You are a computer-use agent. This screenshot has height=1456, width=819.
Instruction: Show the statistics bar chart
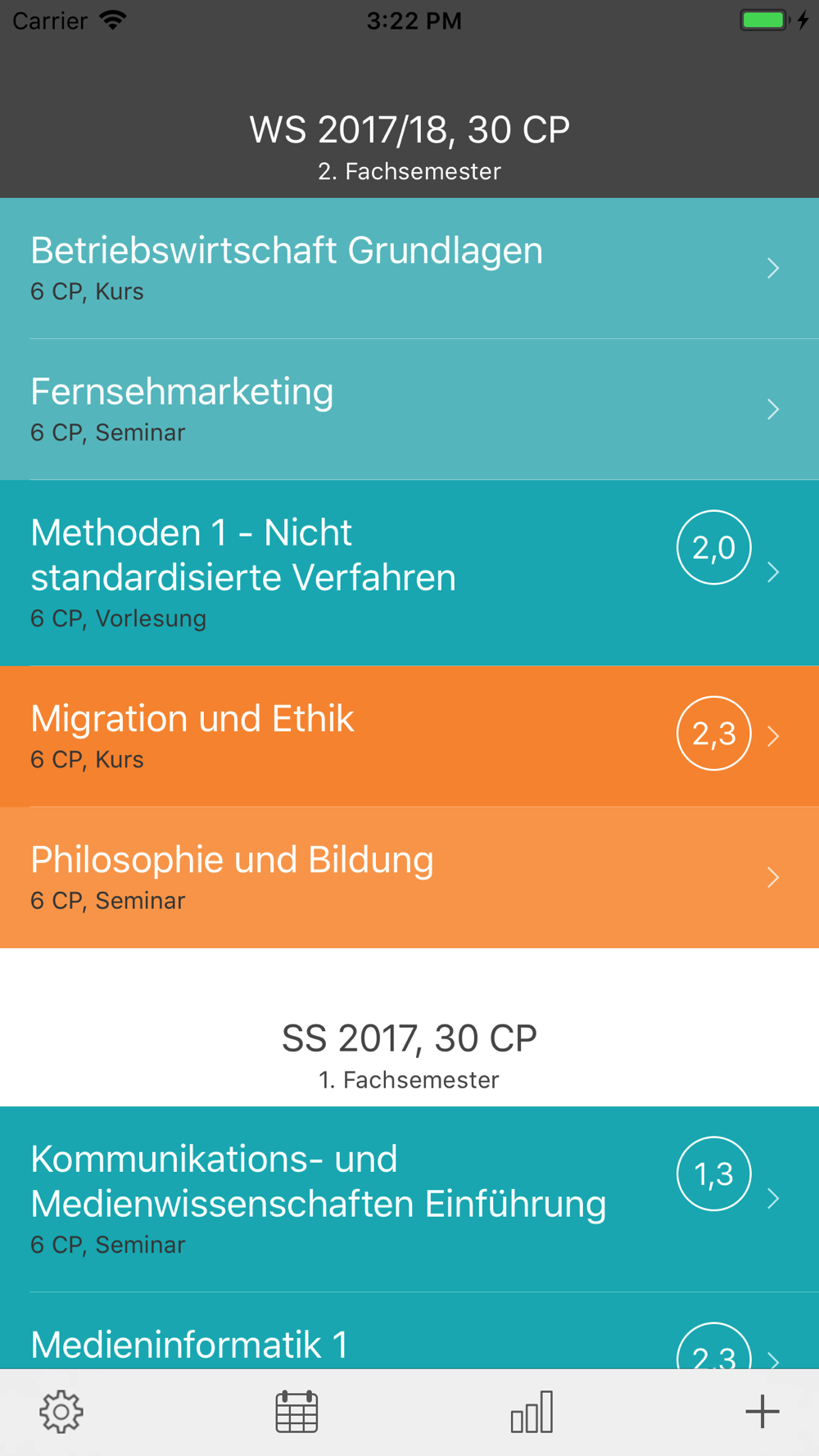(x=532, y=1412)
